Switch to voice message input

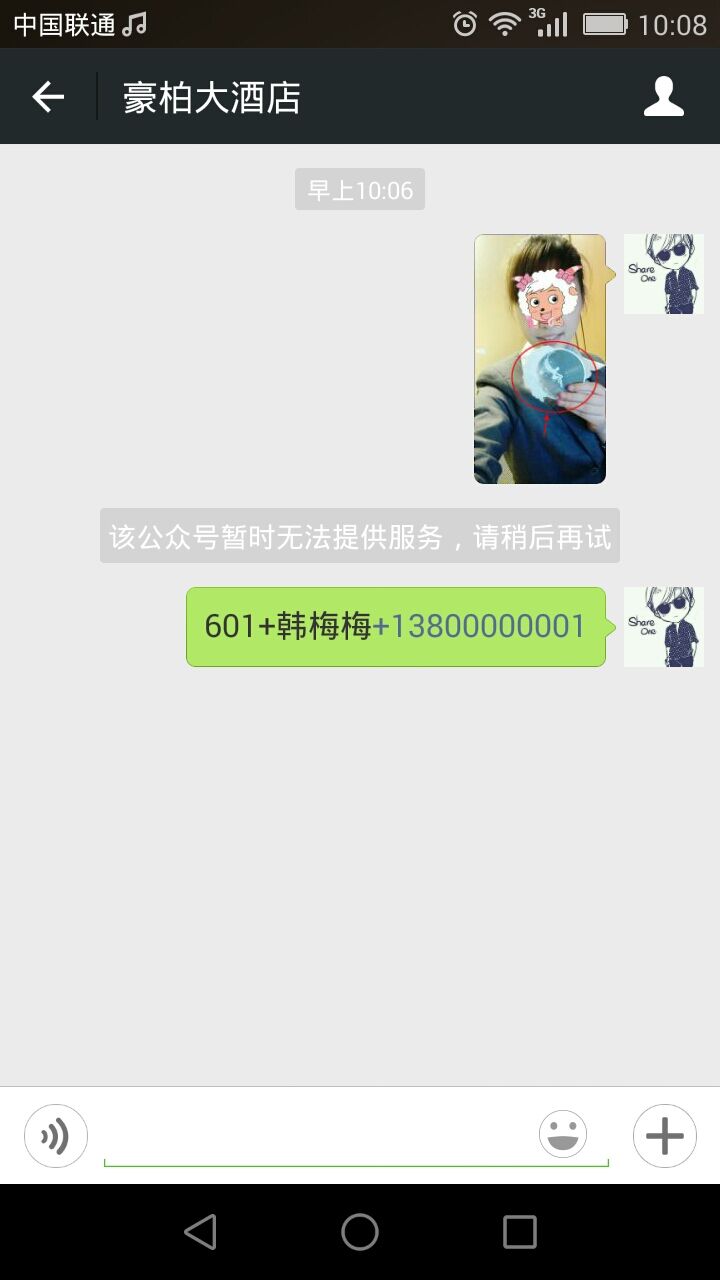[56, 1136]
